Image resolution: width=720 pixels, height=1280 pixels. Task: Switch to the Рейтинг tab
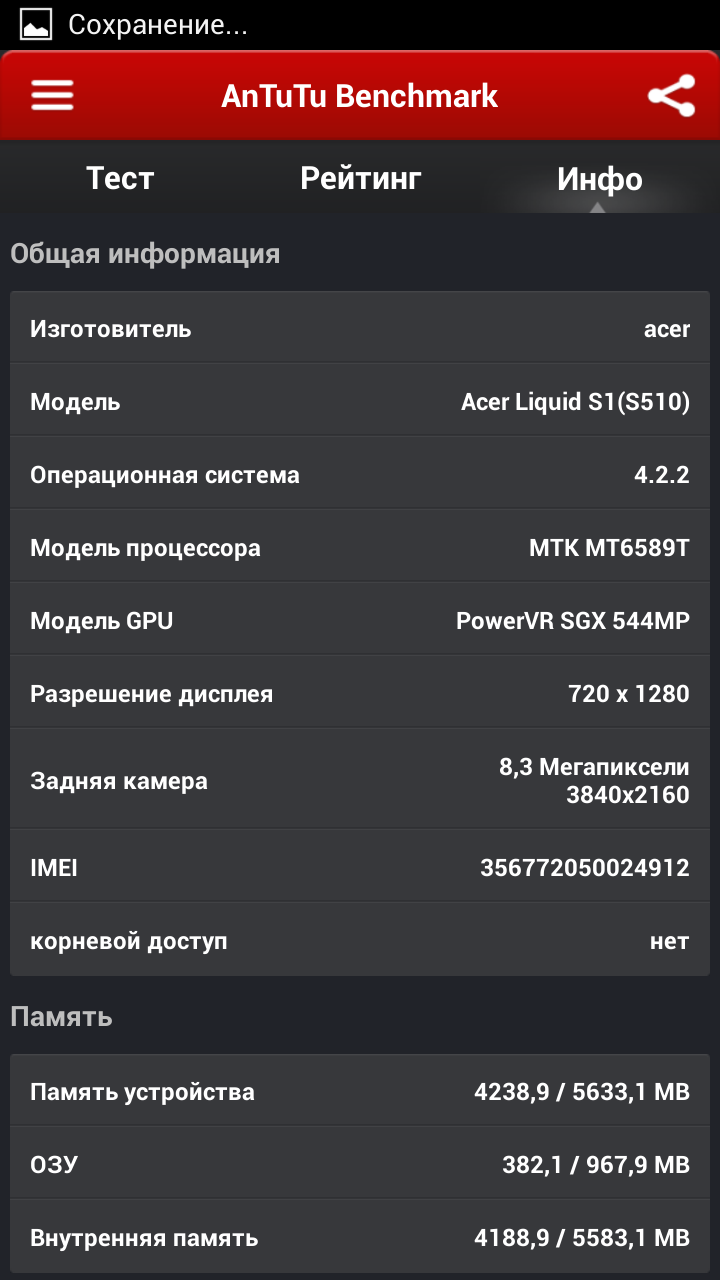pos(360,179)
